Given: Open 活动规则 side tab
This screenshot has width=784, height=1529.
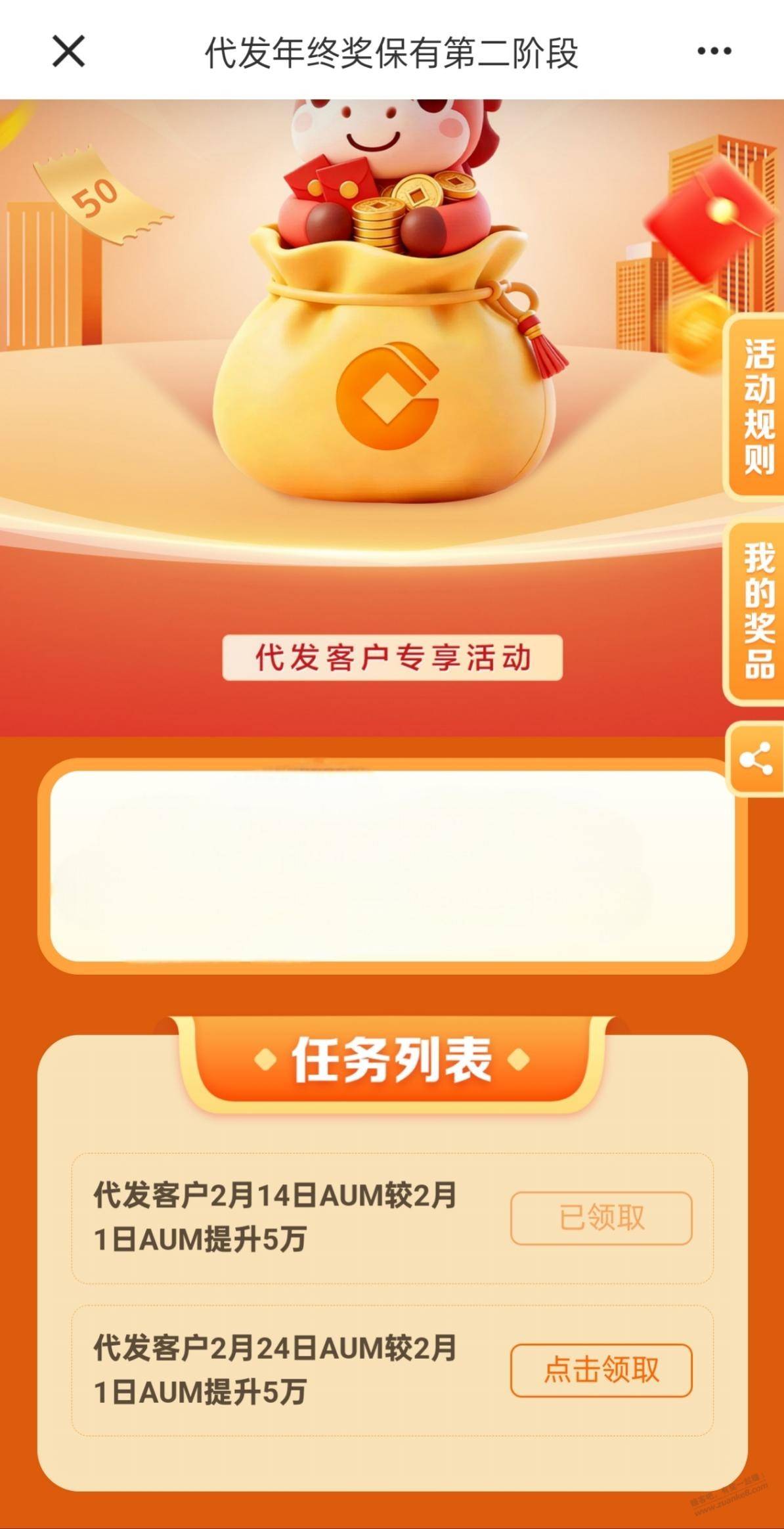Looking at the screenshot, I should pyautogui.click(x=757, y=407).
